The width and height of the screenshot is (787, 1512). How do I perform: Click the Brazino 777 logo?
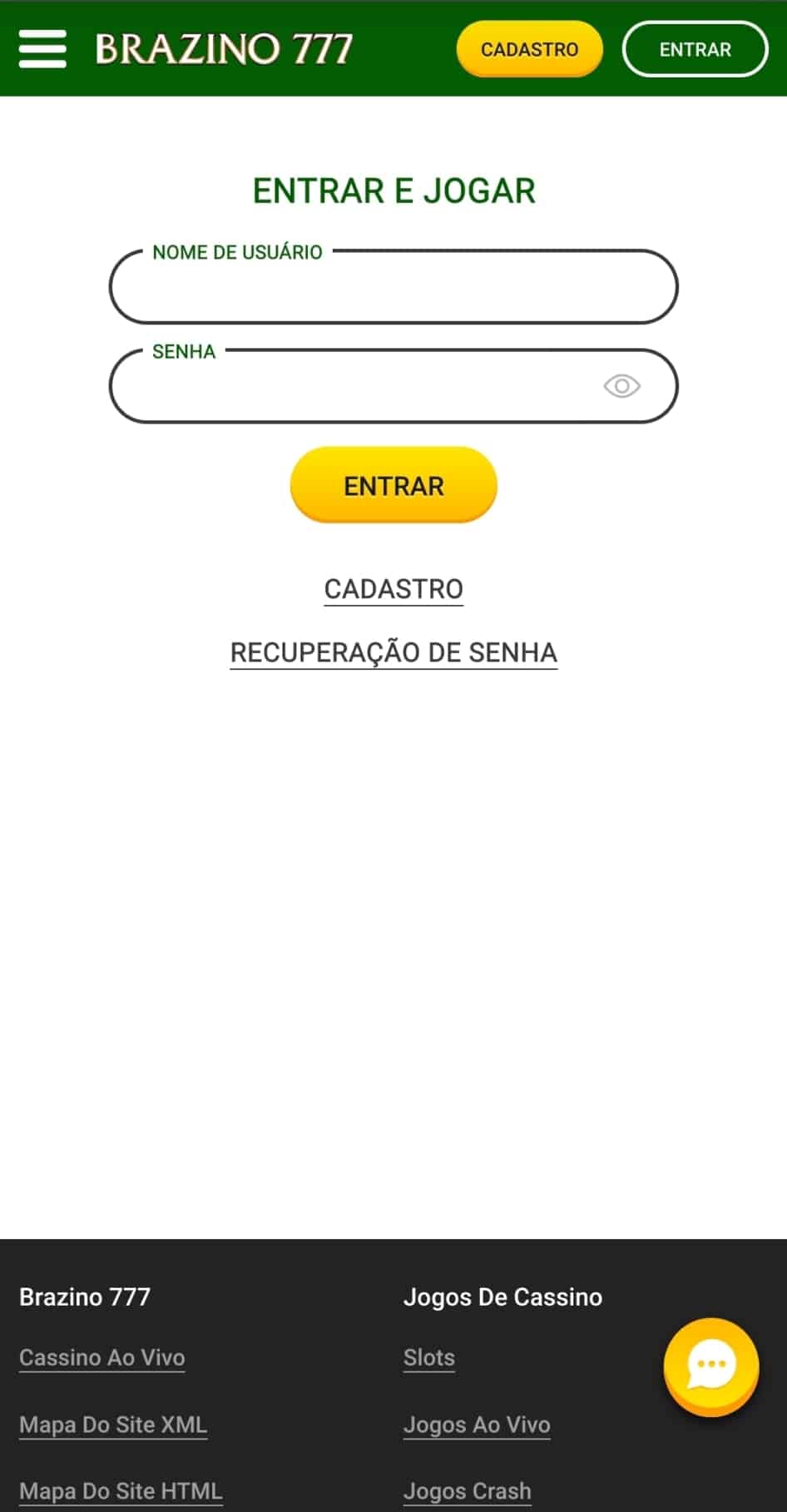(225, 47)
